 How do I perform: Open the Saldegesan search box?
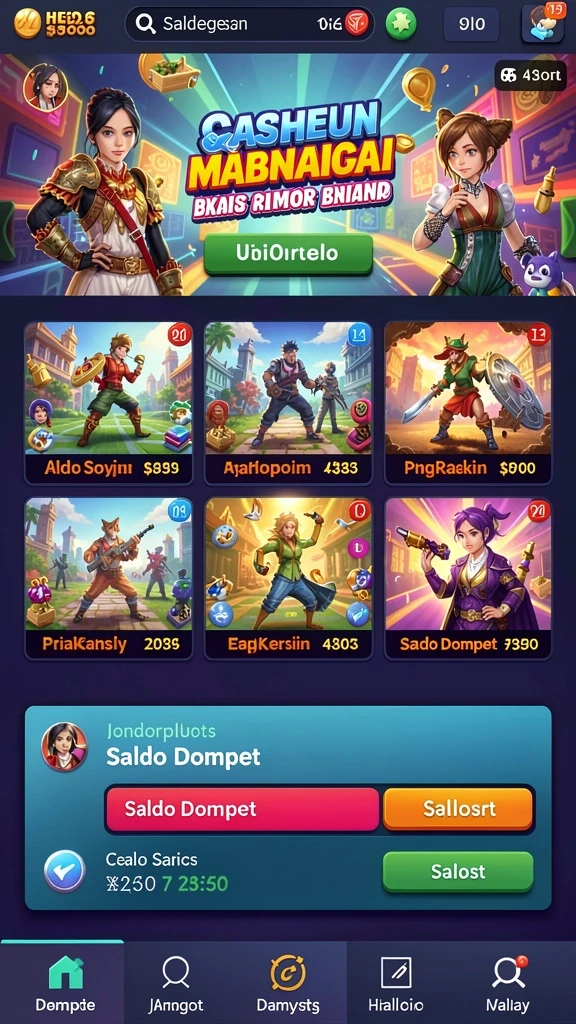tap(249, 24)
